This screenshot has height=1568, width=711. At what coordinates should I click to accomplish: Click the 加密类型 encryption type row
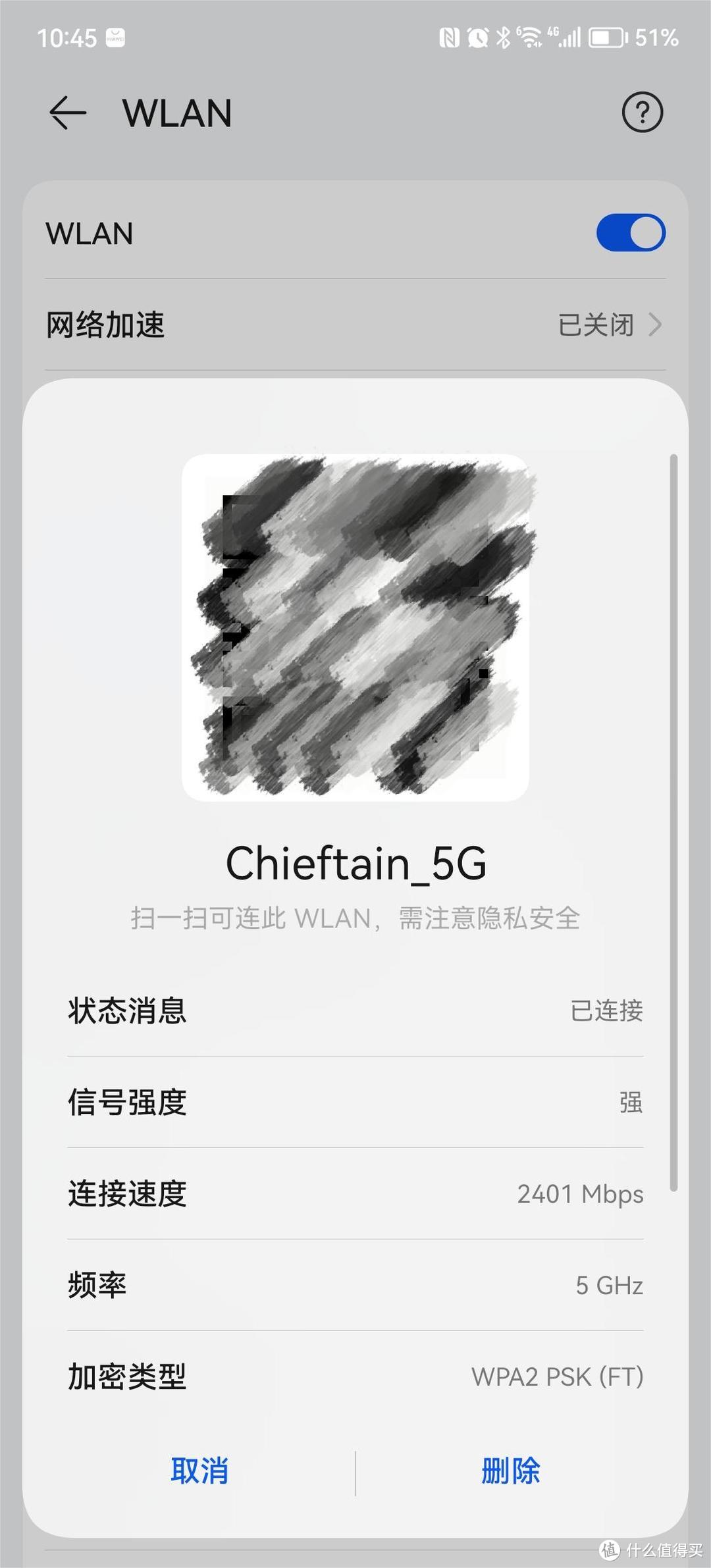point(355,1376)
